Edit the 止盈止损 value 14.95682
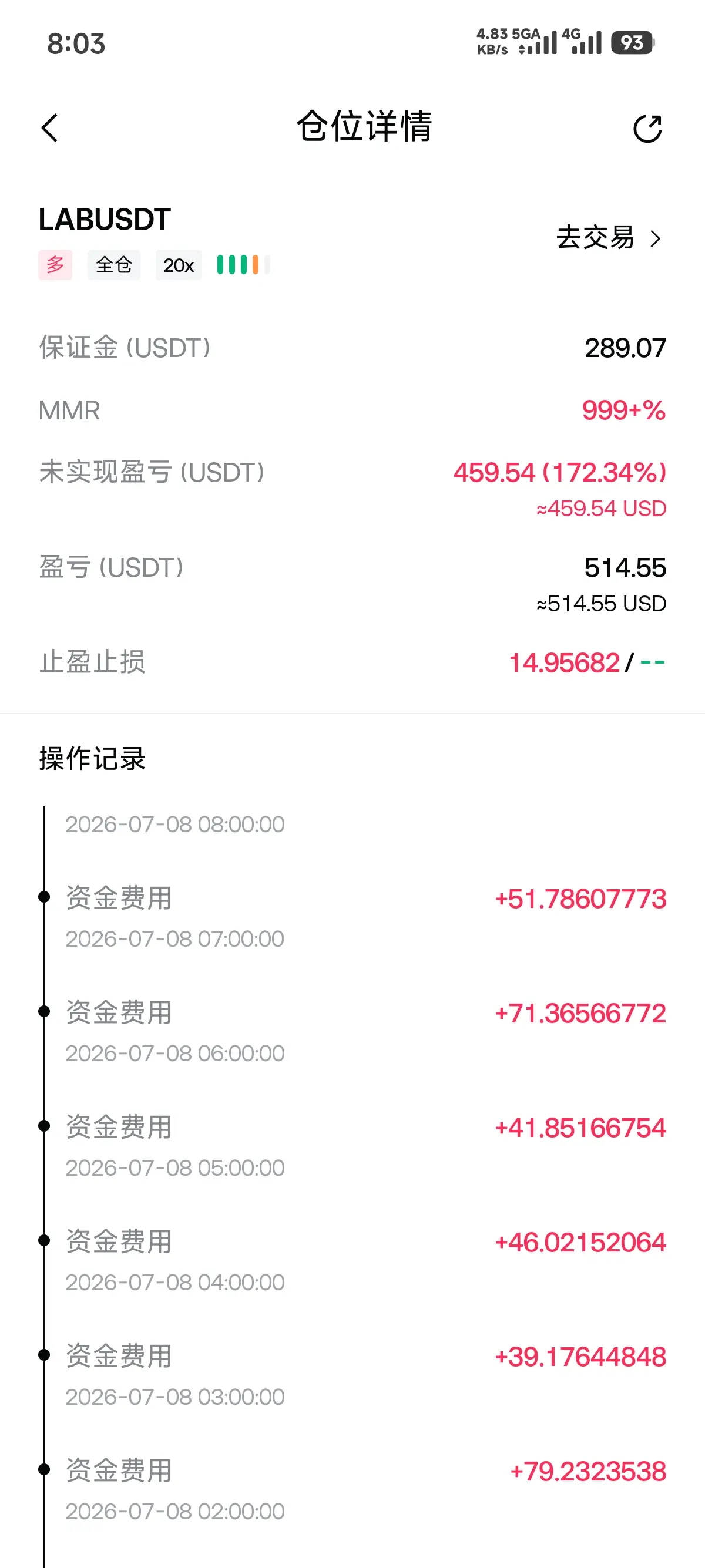 [564, 662]
